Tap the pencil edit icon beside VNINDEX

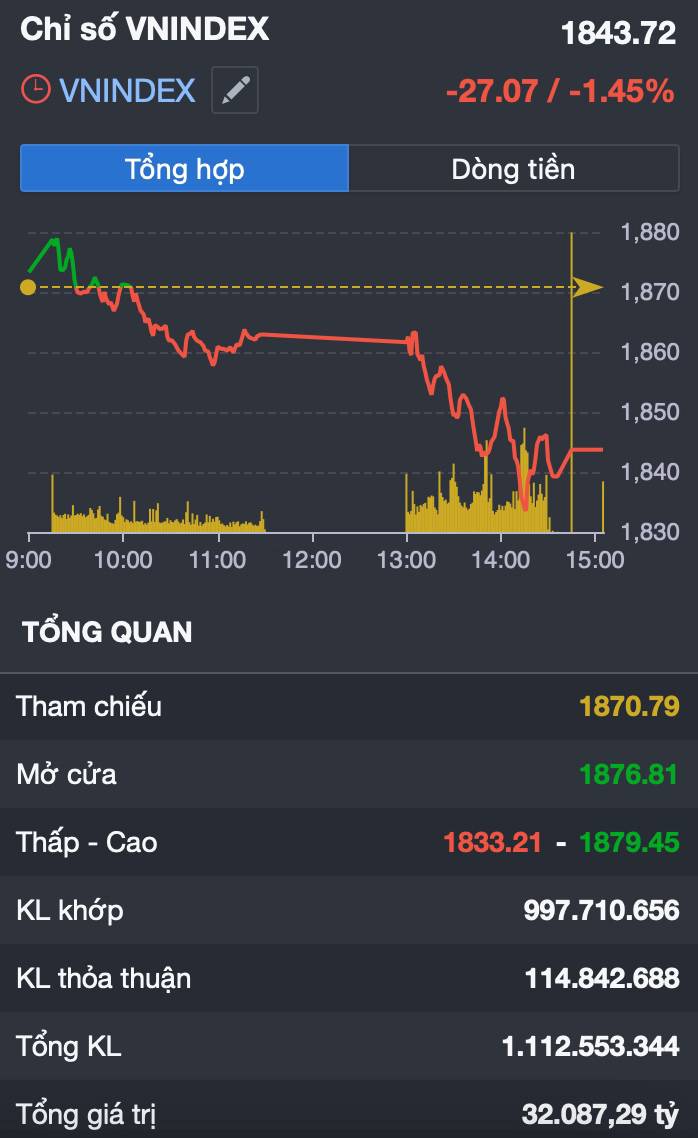pos(235,91)
